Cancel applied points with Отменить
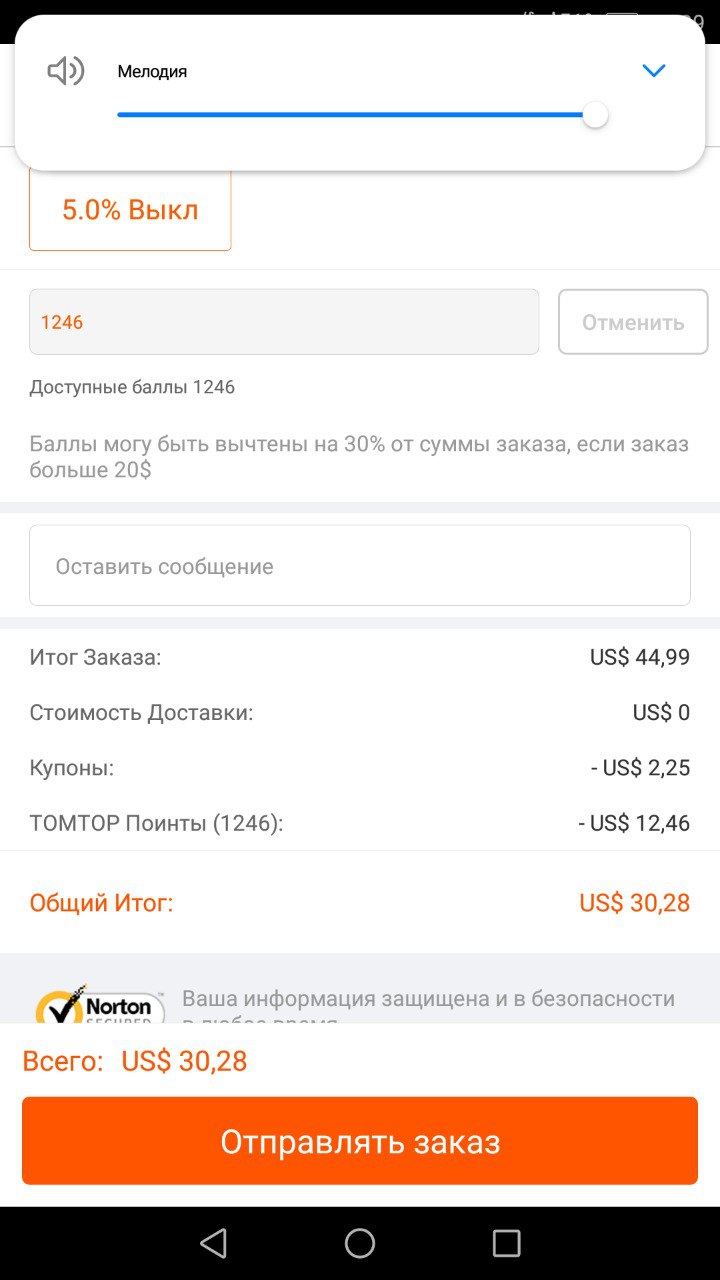The height and width of the screenshot is (1280, 720). click(633, 322)
